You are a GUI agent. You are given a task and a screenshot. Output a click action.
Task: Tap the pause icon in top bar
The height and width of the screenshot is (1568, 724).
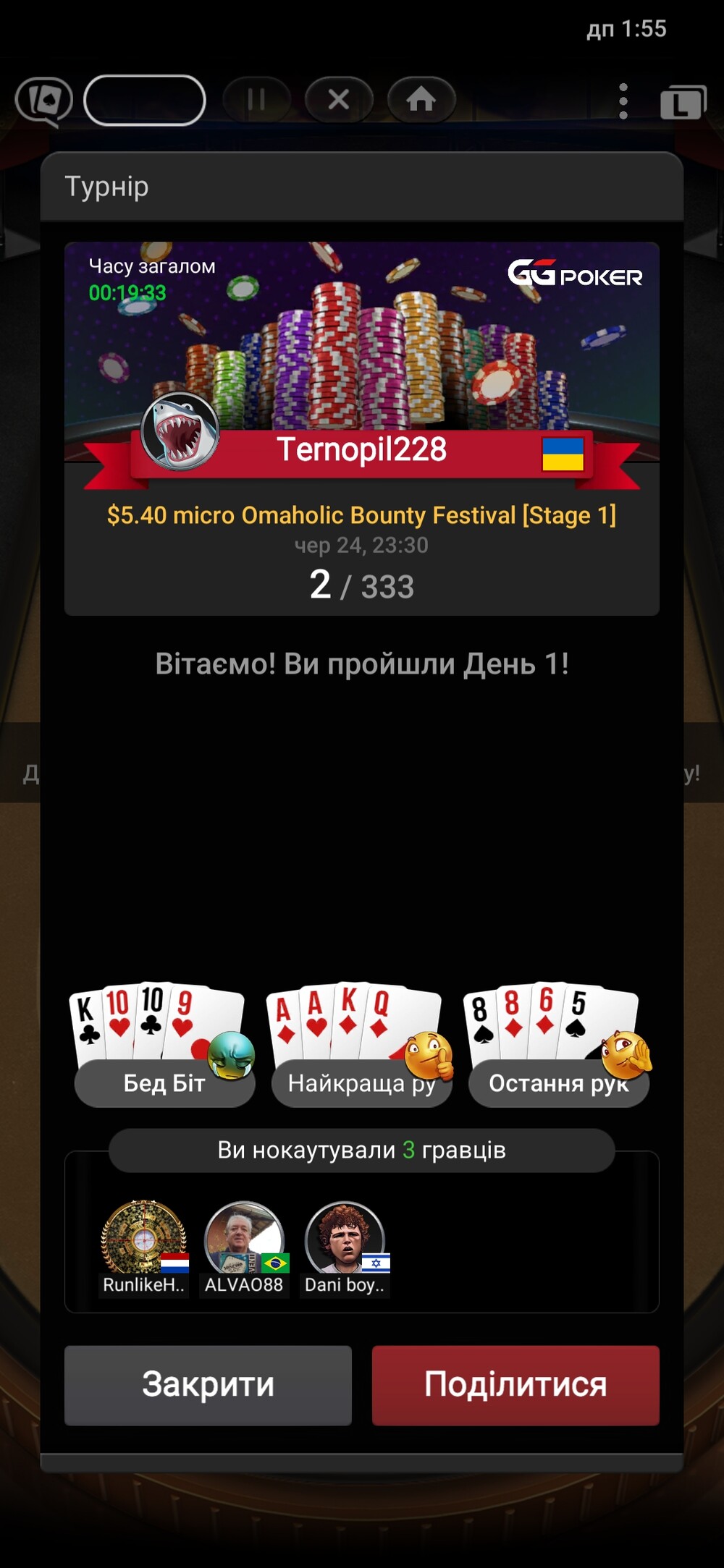pyautogui.click(x=256, y=99)
